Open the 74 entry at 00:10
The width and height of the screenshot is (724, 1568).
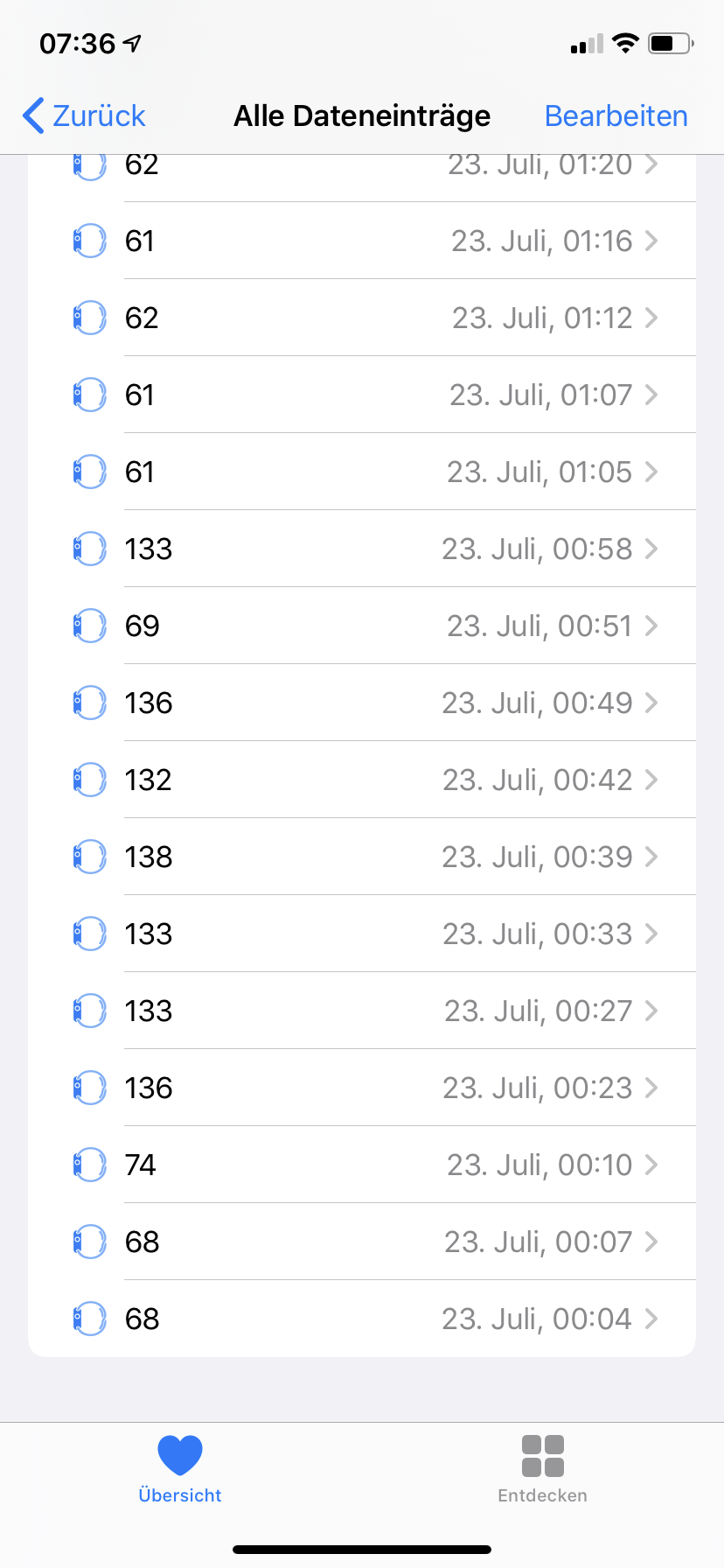(x=362, y=1165)
